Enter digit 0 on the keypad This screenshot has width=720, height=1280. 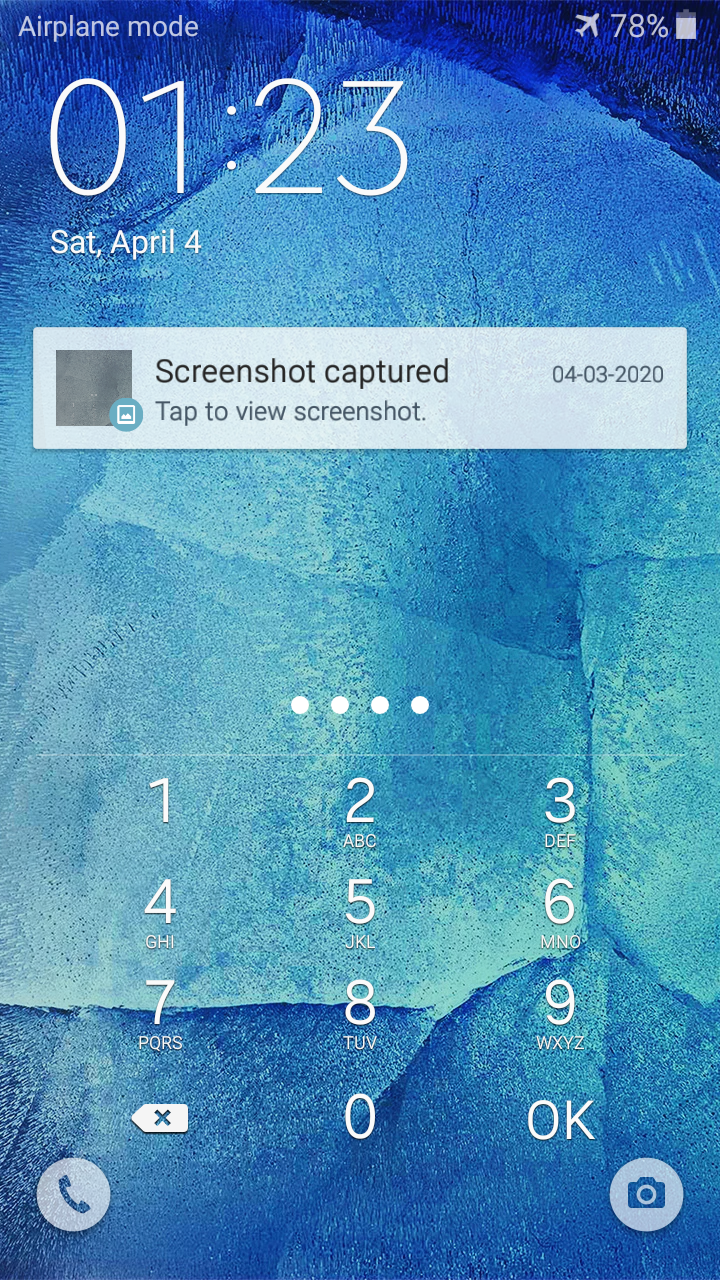click(x=360, y=1118)
